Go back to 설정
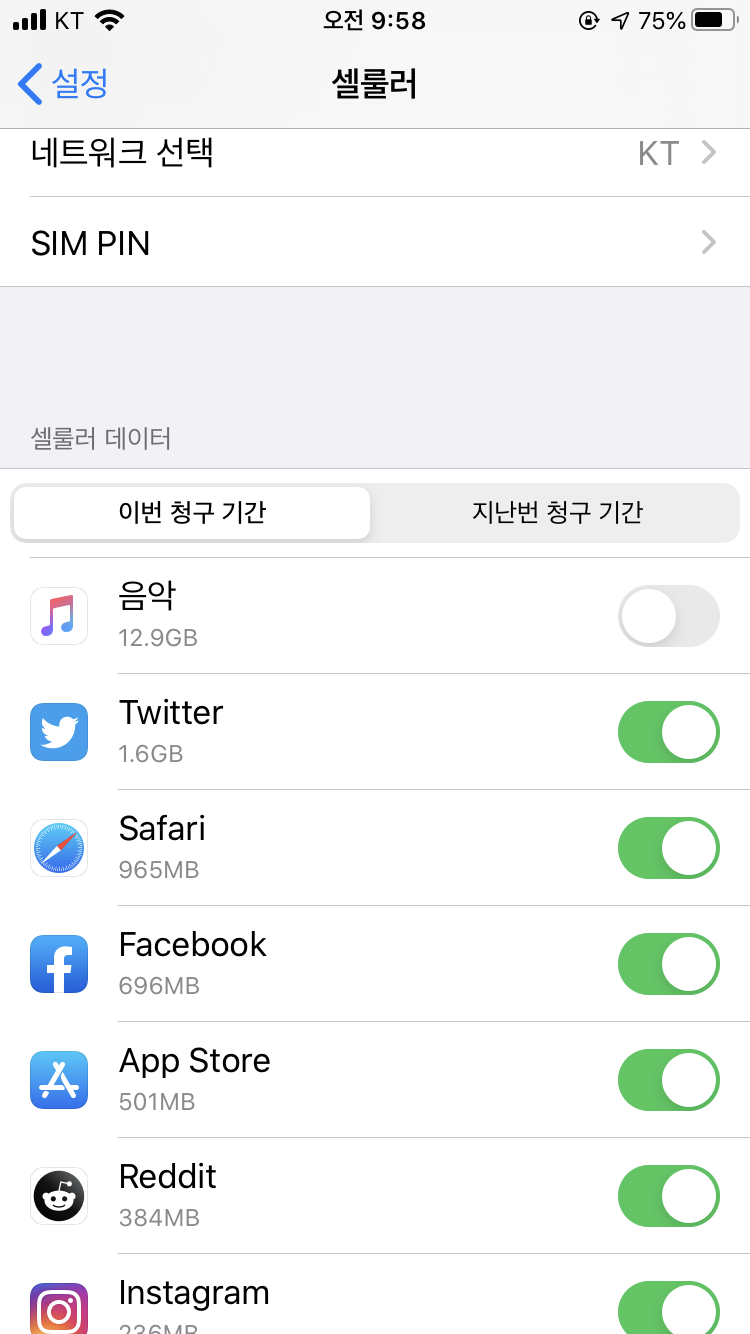The width and height of the screenshot is (750, 1334). pos(63,84)
